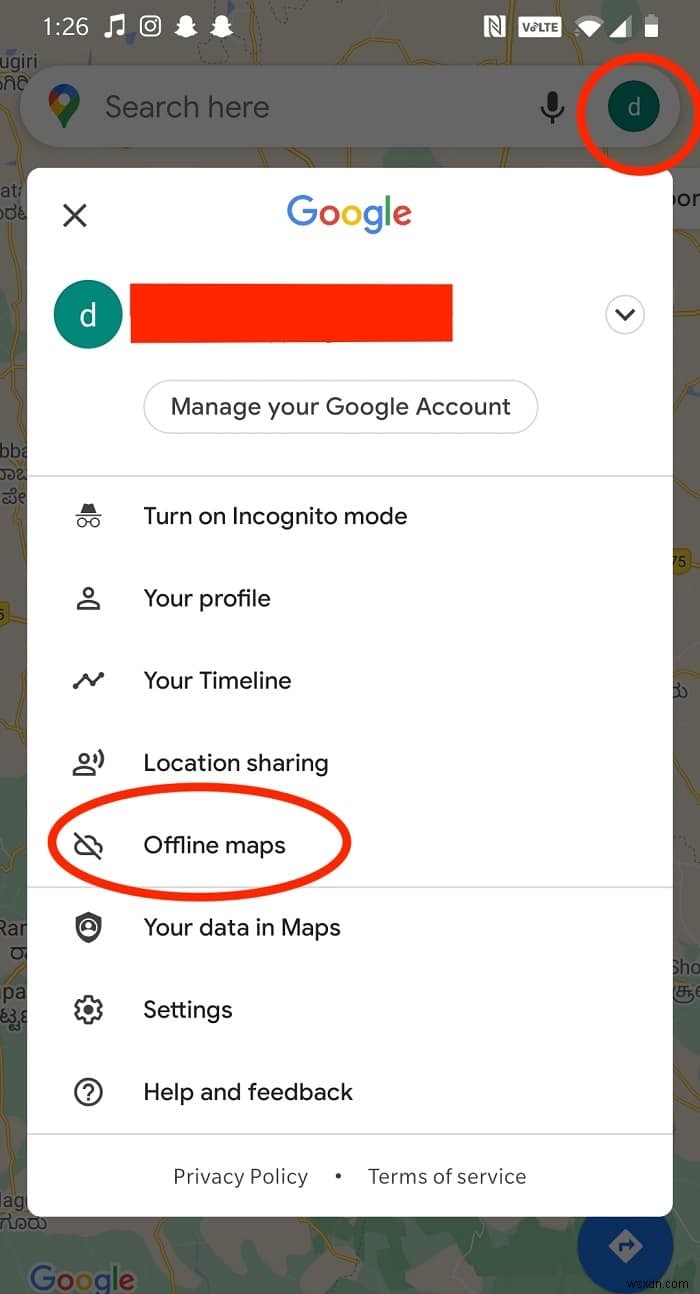Tap the profile avatar in search bar
The image size is (700, 1294).
[634, 107]
